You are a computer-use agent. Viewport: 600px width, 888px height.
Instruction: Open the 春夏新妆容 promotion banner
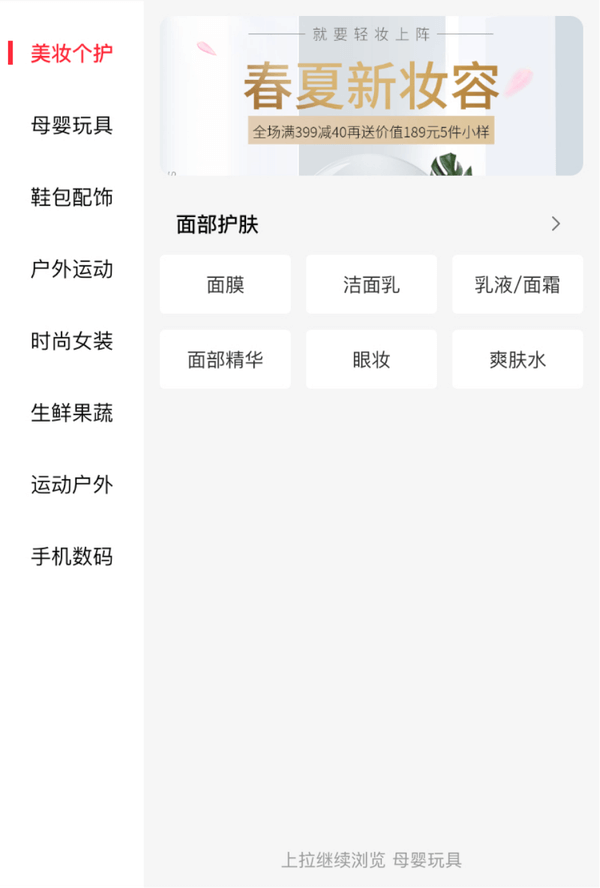click(x=371, y=96)
